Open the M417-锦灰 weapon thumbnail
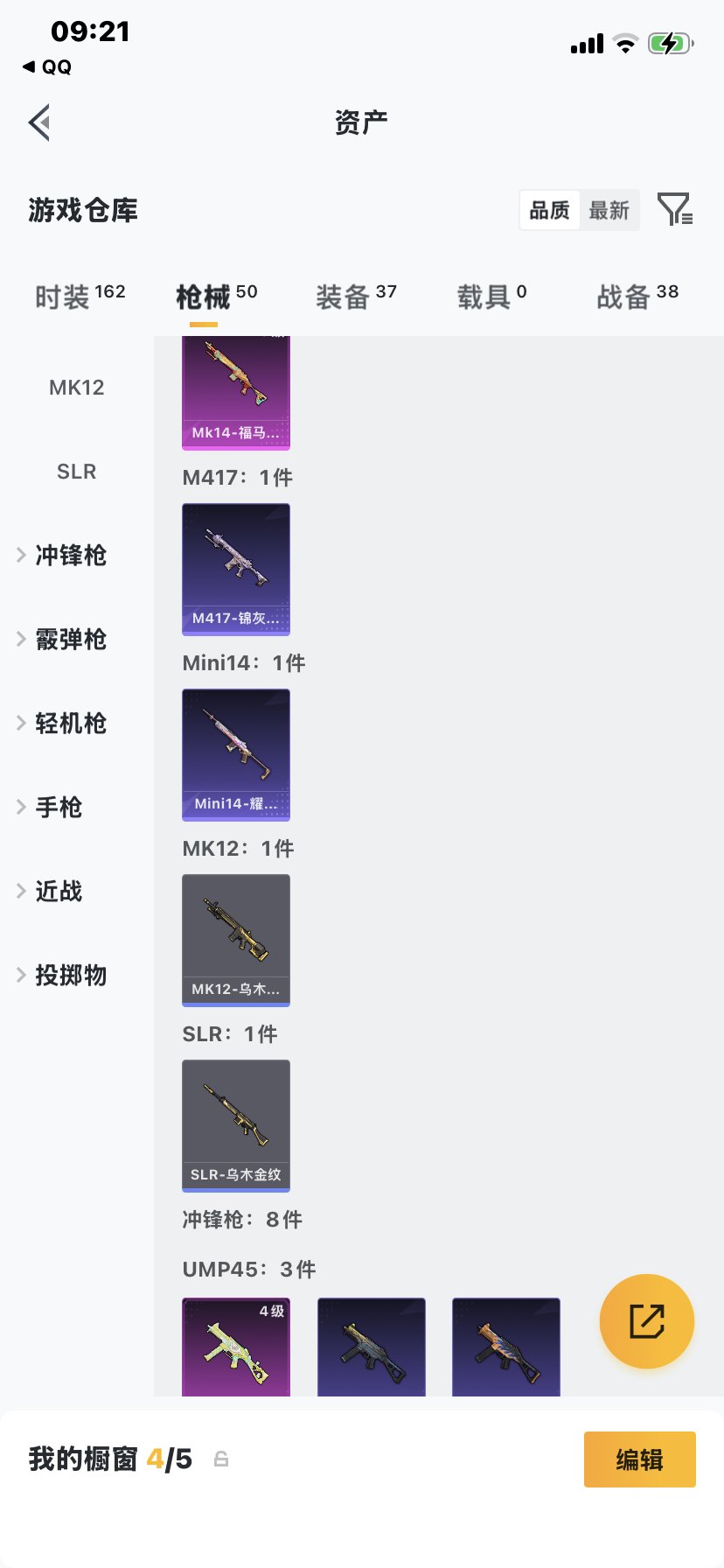This screenshot has width=724, height=1568. (x=235, y=570)
